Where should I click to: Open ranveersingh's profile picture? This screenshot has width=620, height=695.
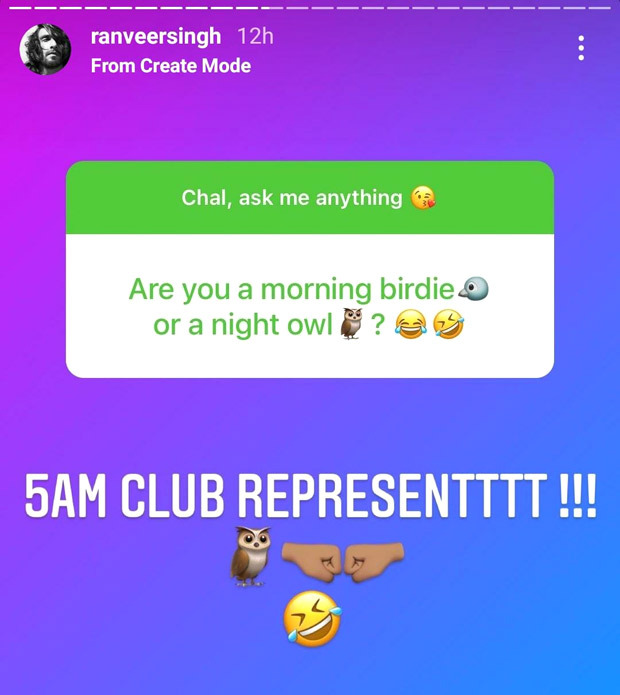point(45,49)
